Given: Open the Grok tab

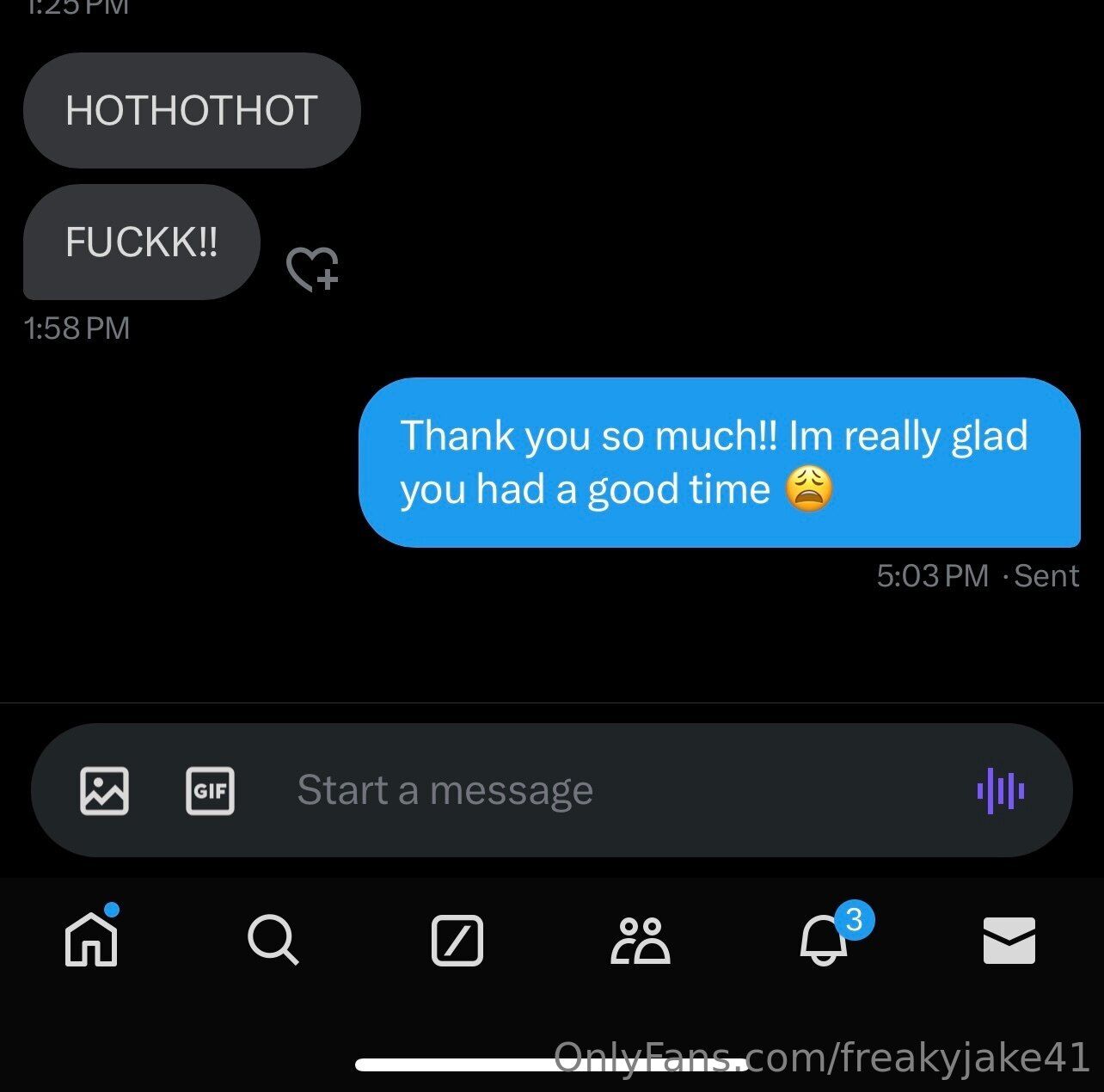Looking at the screenshot, I should (x=457, y=940).
